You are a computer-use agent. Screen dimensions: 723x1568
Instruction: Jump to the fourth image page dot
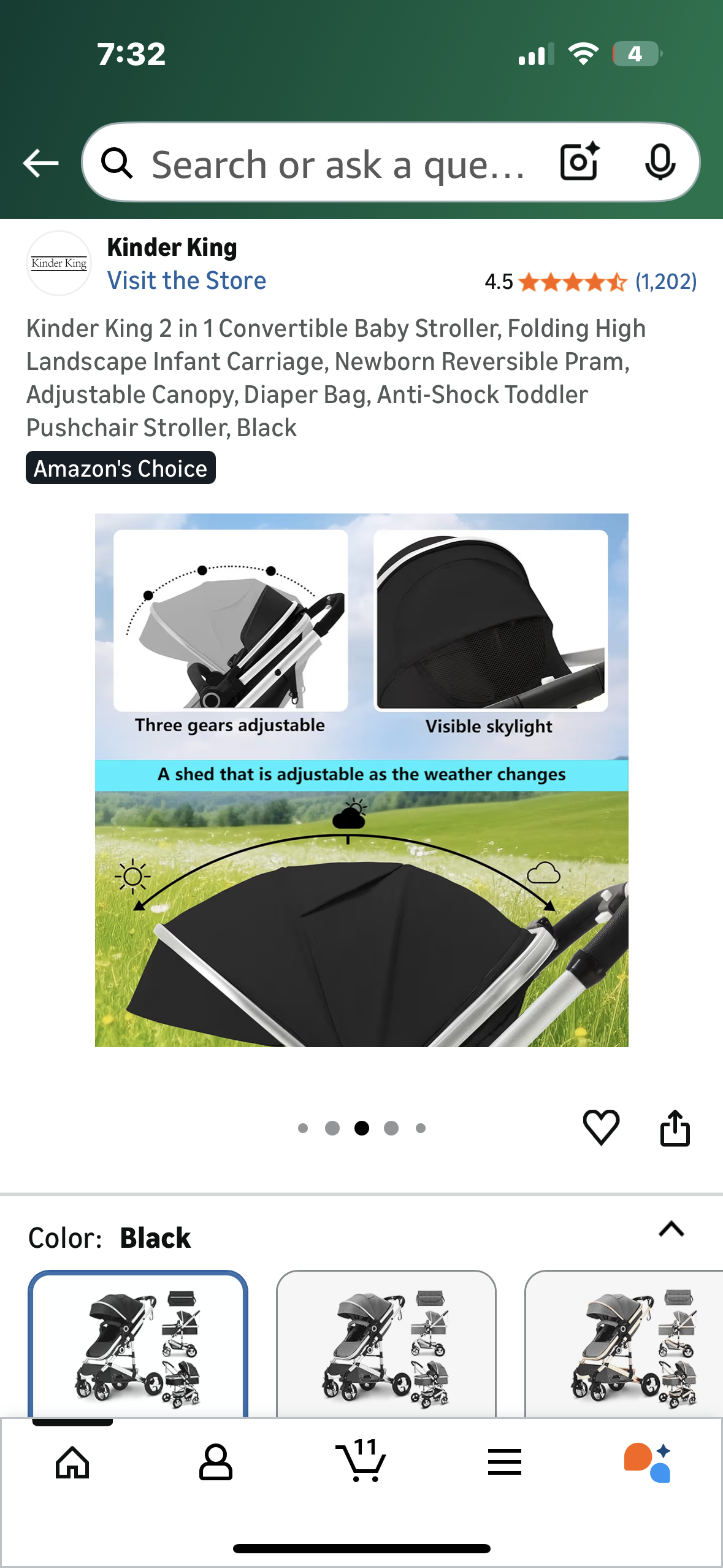[x=391, y=1128]
